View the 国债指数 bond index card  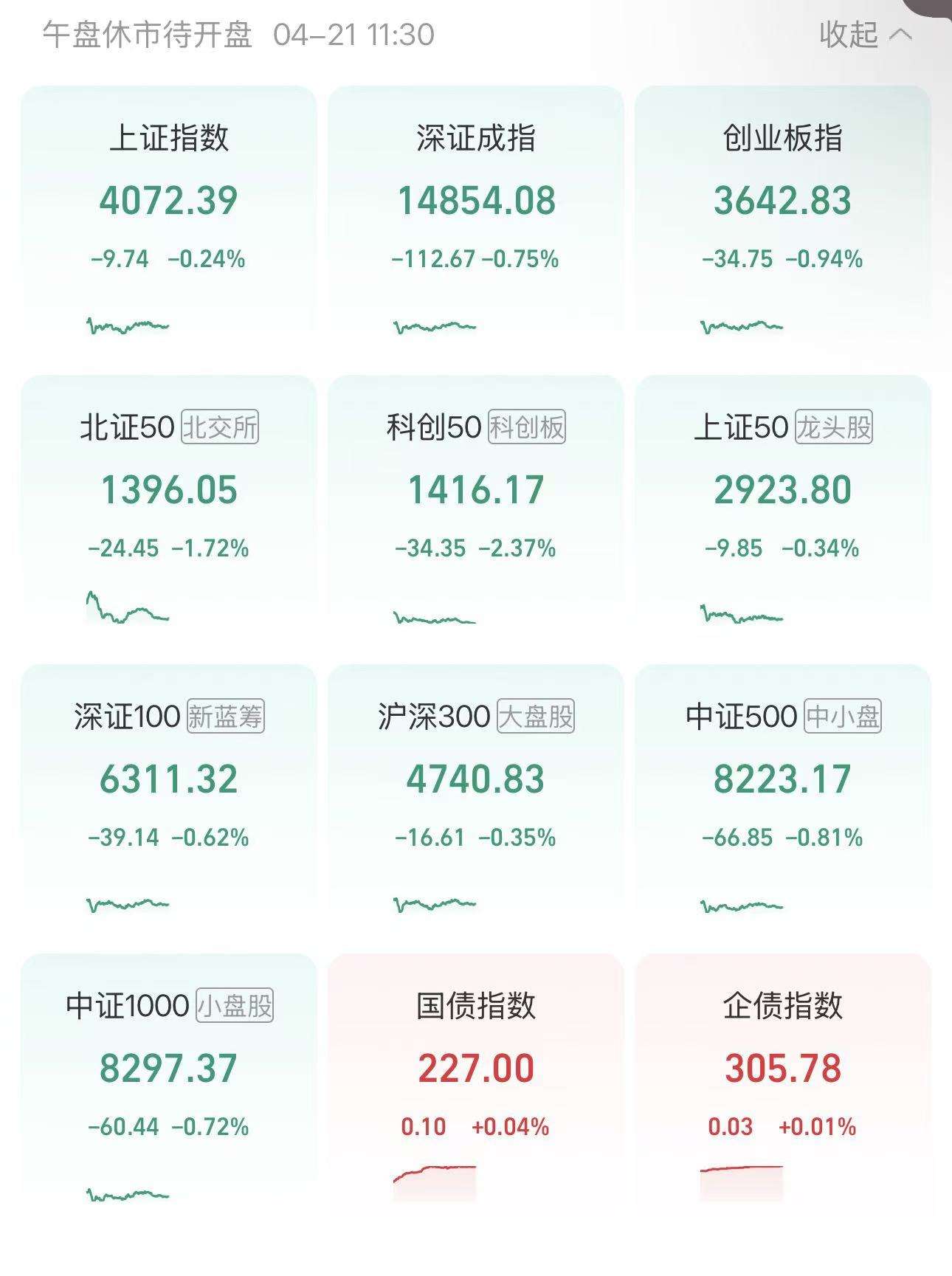(476, 1085)
